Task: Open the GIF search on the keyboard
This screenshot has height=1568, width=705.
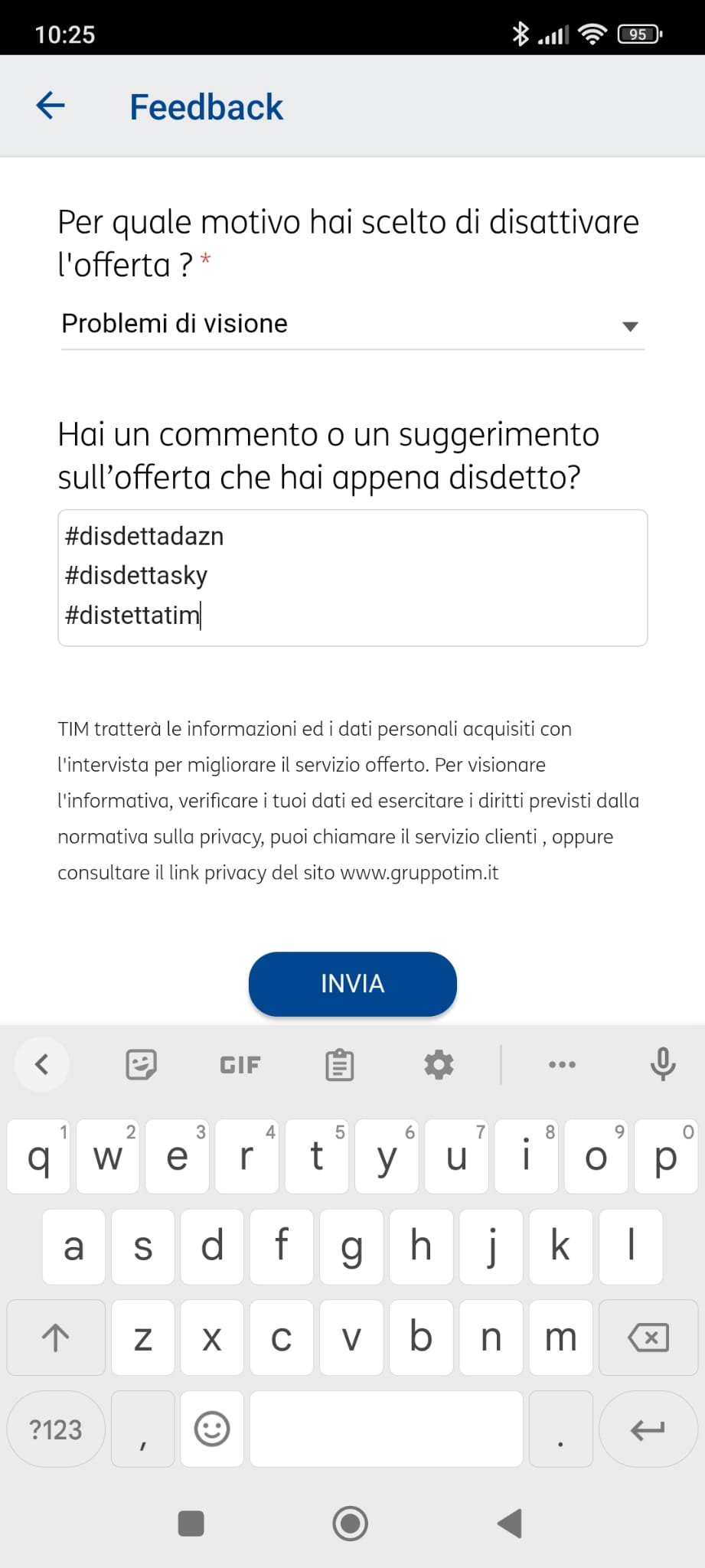Action: pyautogui.click(x=240, y=1065)
